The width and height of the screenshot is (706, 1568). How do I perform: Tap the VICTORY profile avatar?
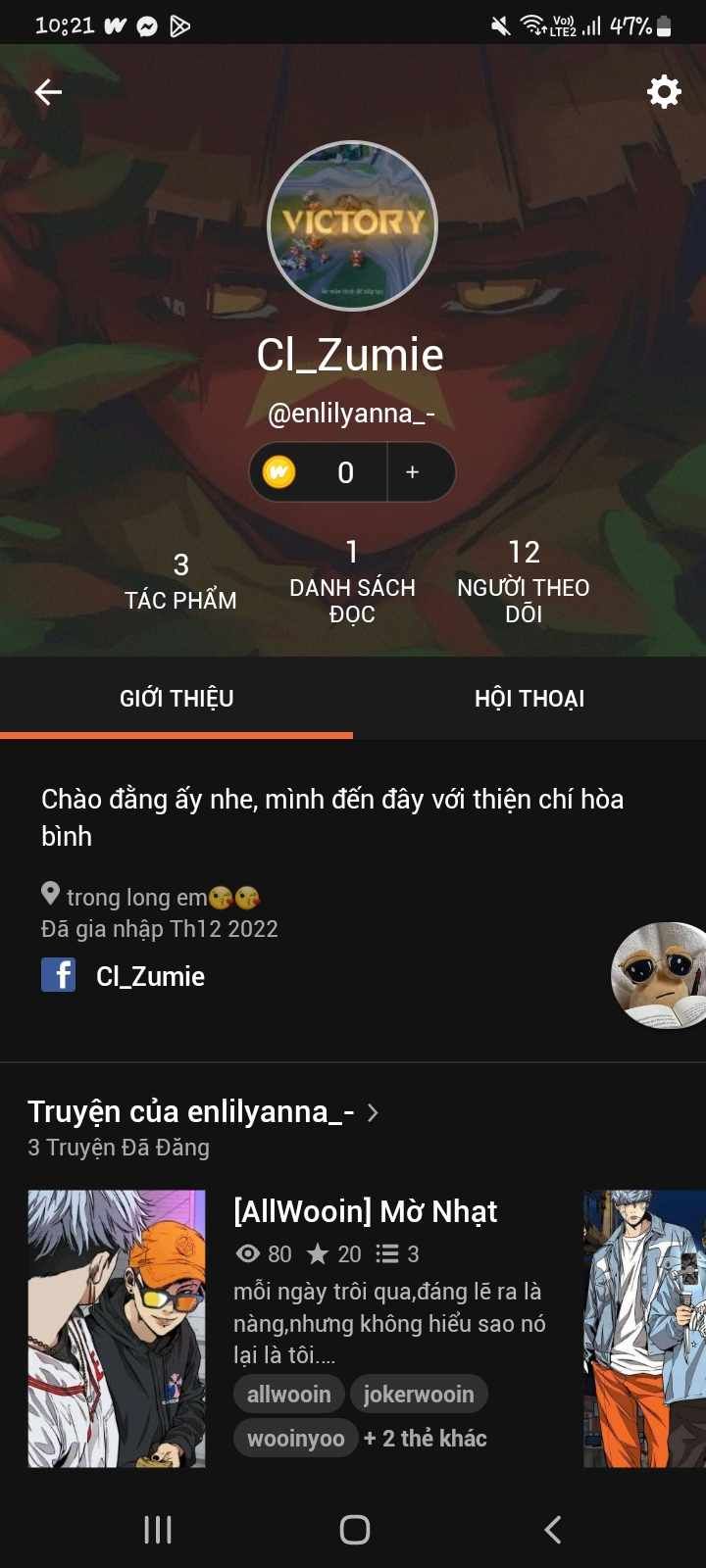pyautogui.click(x=352, y=225)
